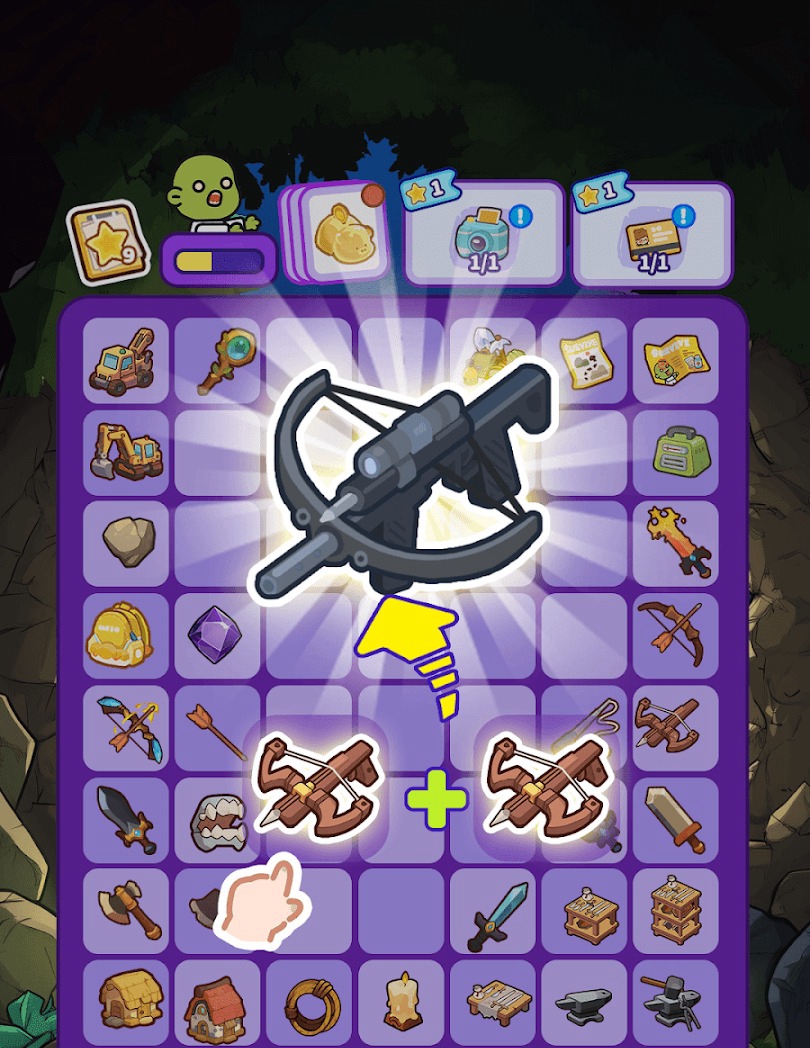
Task: Tap the red-roof house item
Action: pos(218,1004)
